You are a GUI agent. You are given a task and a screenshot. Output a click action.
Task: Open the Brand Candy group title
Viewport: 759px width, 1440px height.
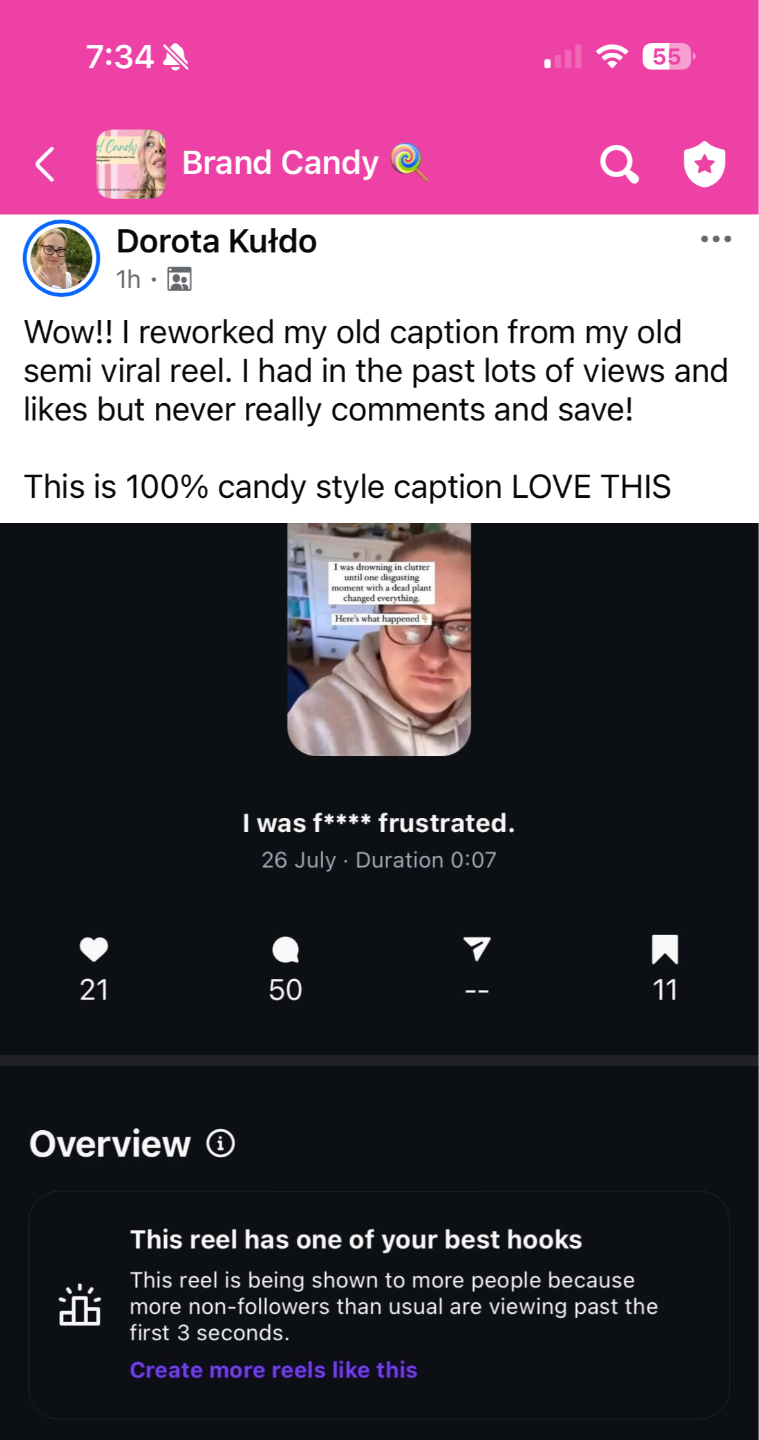click(280, 163)
